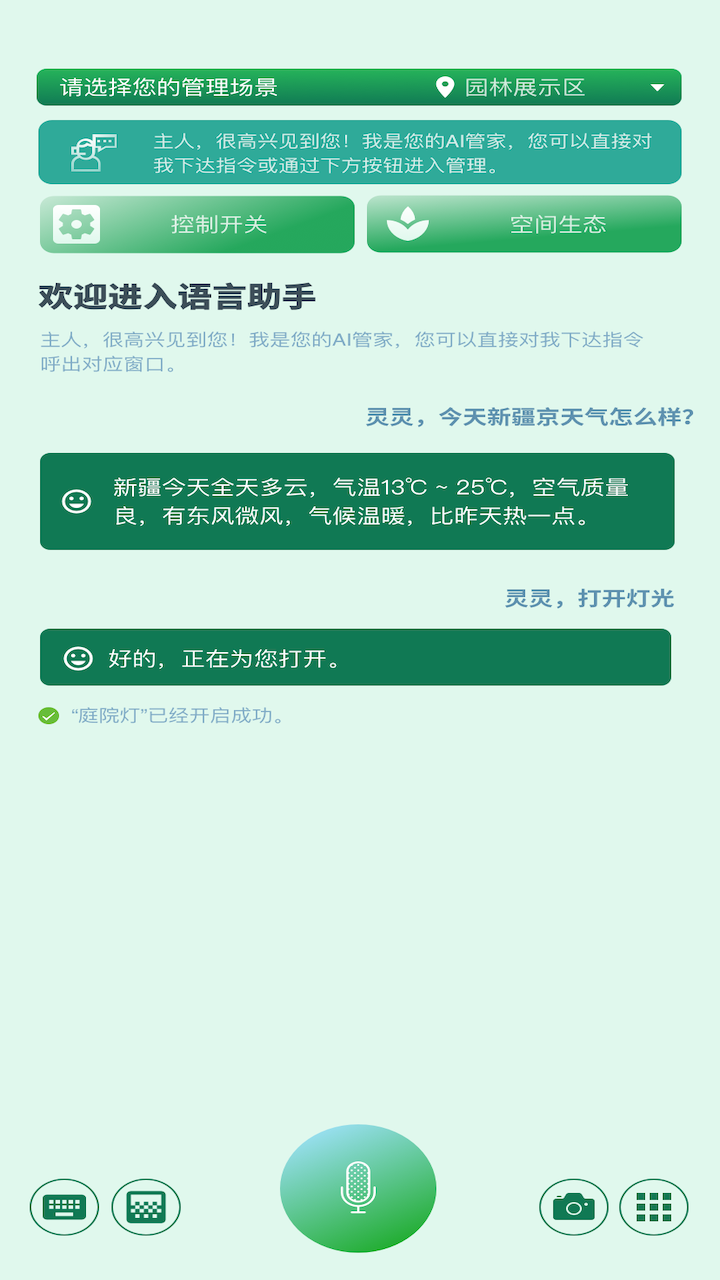
Task: Open 控制开关 control panel
Action: coord(197,224)
